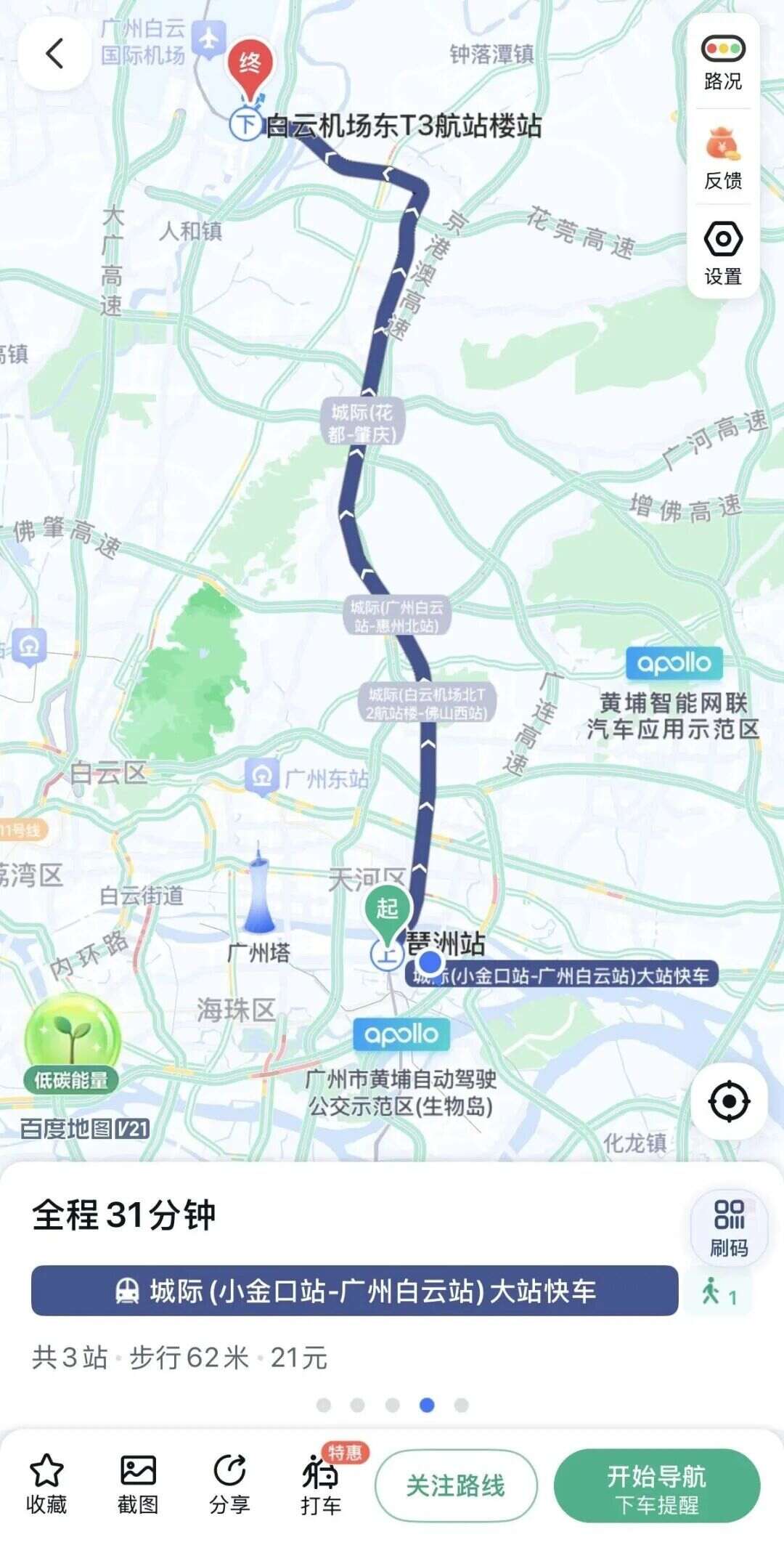Screen dimensions: 784x1545
Task: Open 刷码 QR ride code
Action: pos(729,1226)
